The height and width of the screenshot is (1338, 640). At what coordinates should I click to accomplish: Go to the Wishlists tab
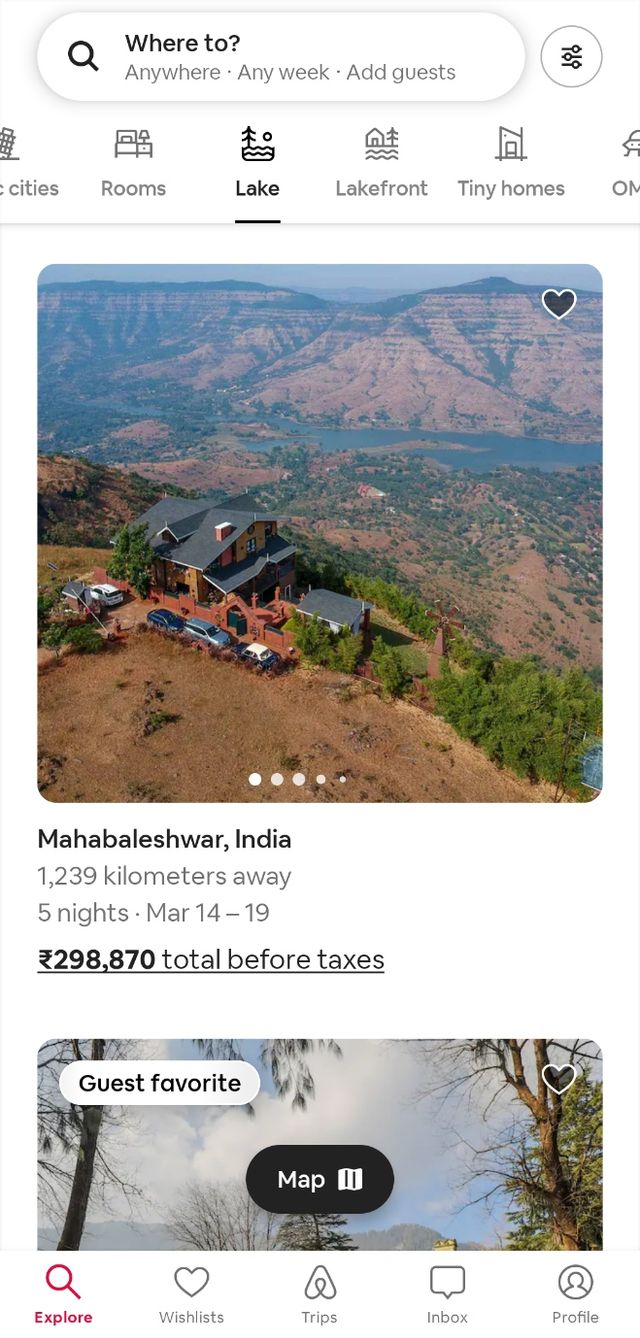coord(191,1295)
